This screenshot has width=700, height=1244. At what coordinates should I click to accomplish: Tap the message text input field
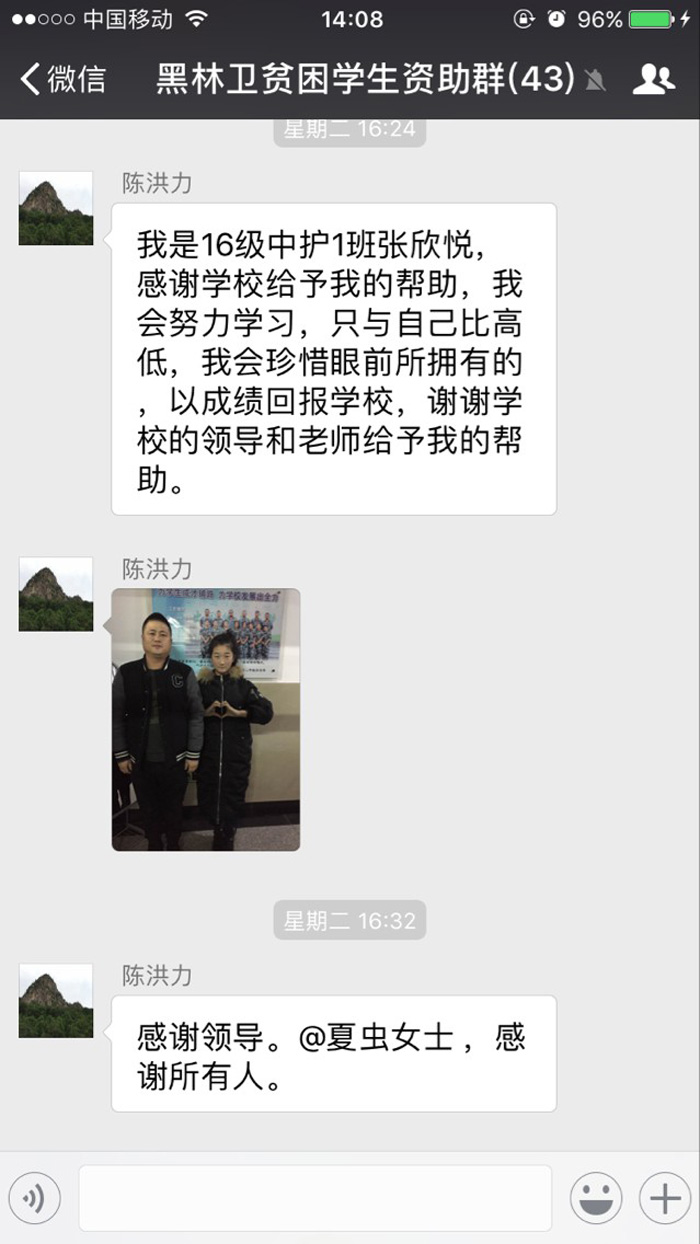coord(315,1198)
